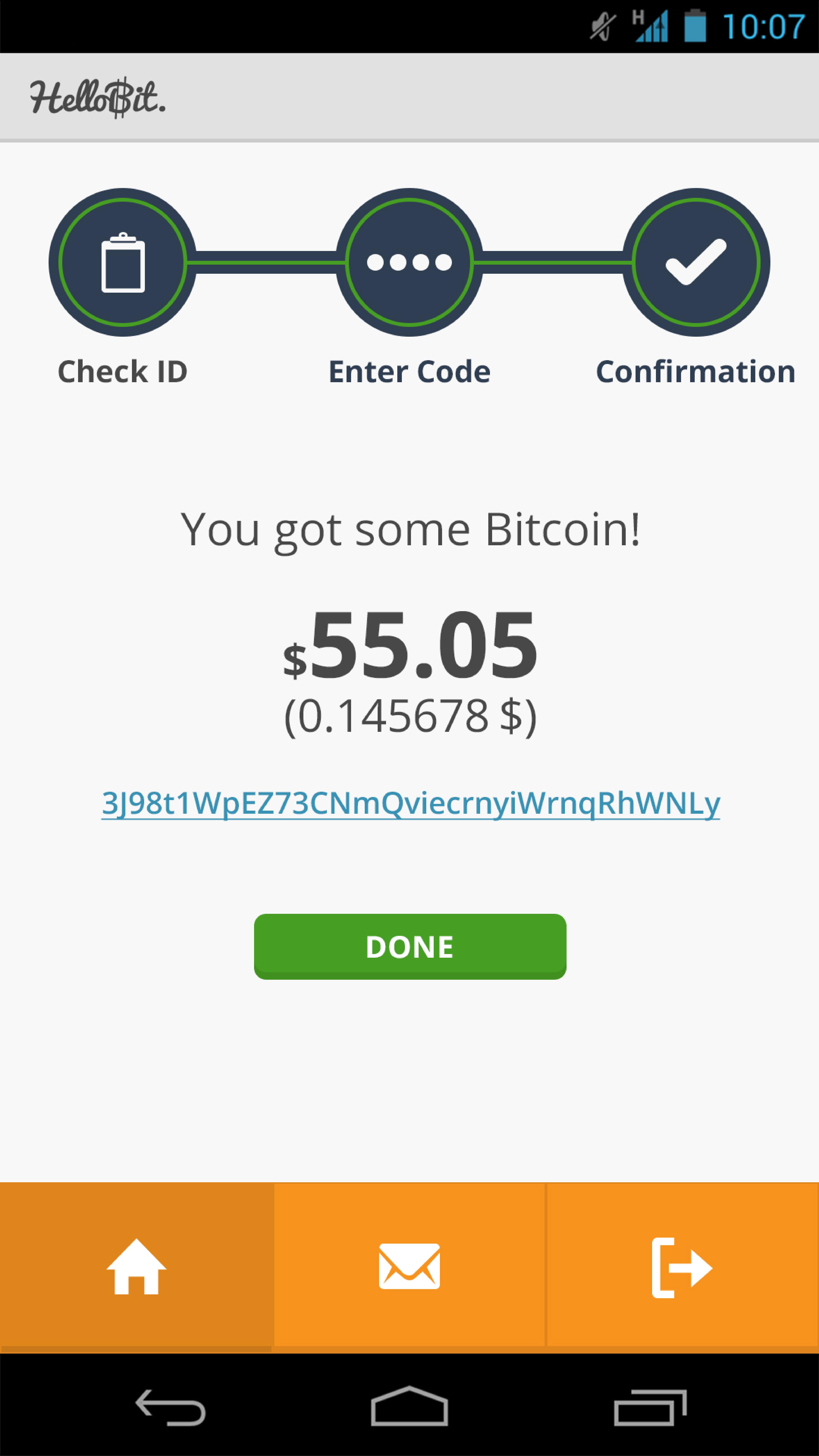Screen dimensions: 819x1456
Task: Open the messages envelope tab
Action: point(409,1267)
